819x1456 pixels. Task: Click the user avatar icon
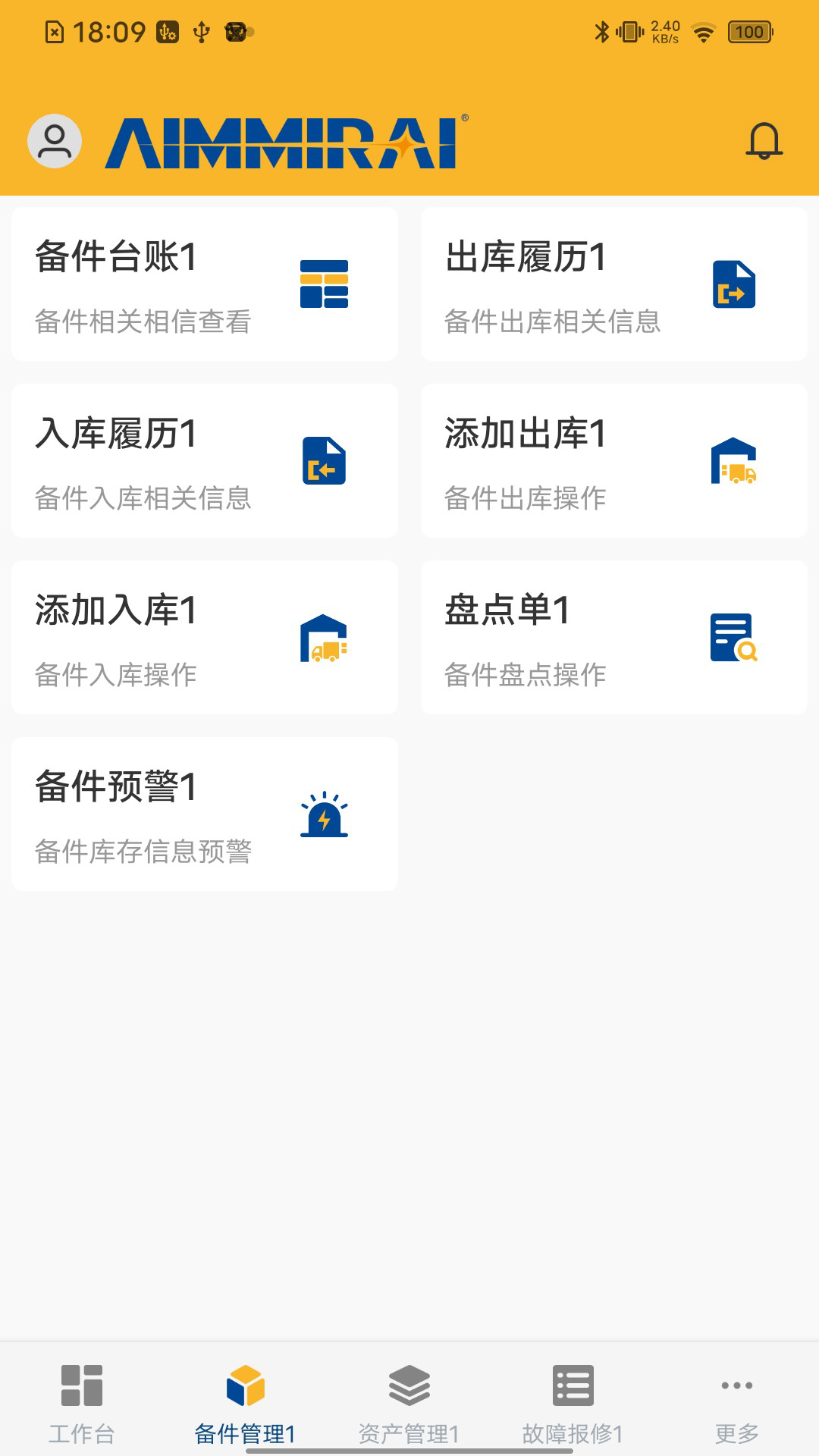click(x=54, y=141)
